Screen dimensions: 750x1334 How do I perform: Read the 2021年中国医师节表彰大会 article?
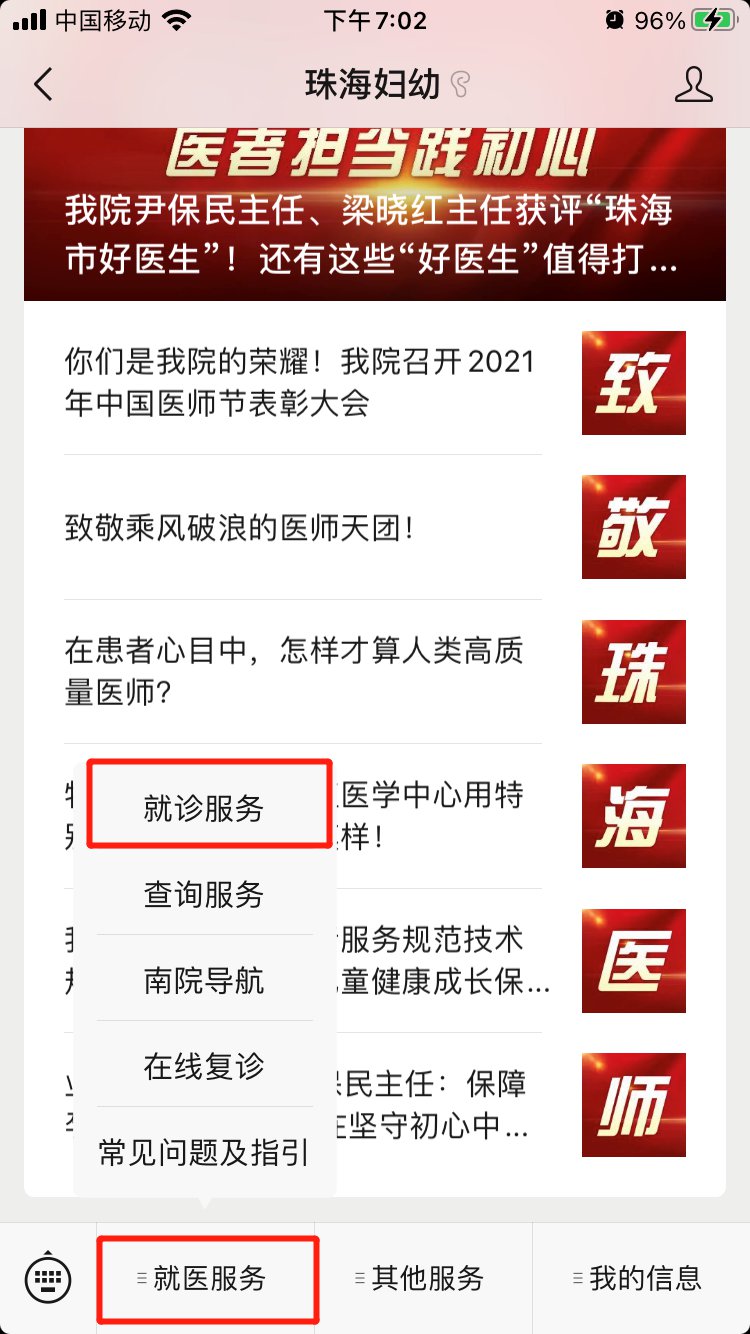[x=300, y=382]
